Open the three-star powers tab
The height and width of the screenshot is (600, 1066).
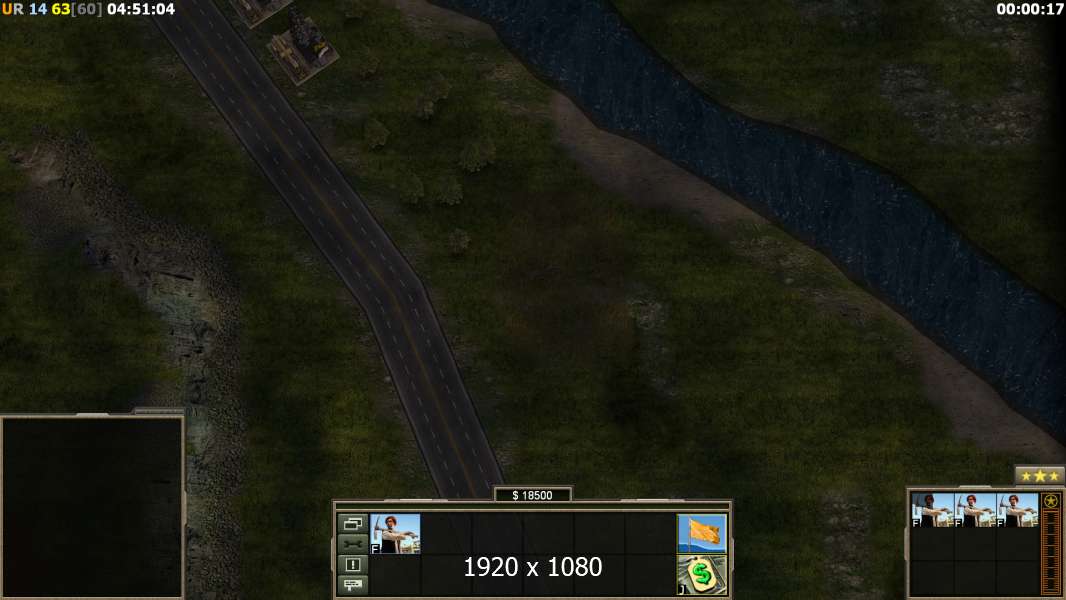(x=1039, y=476)
